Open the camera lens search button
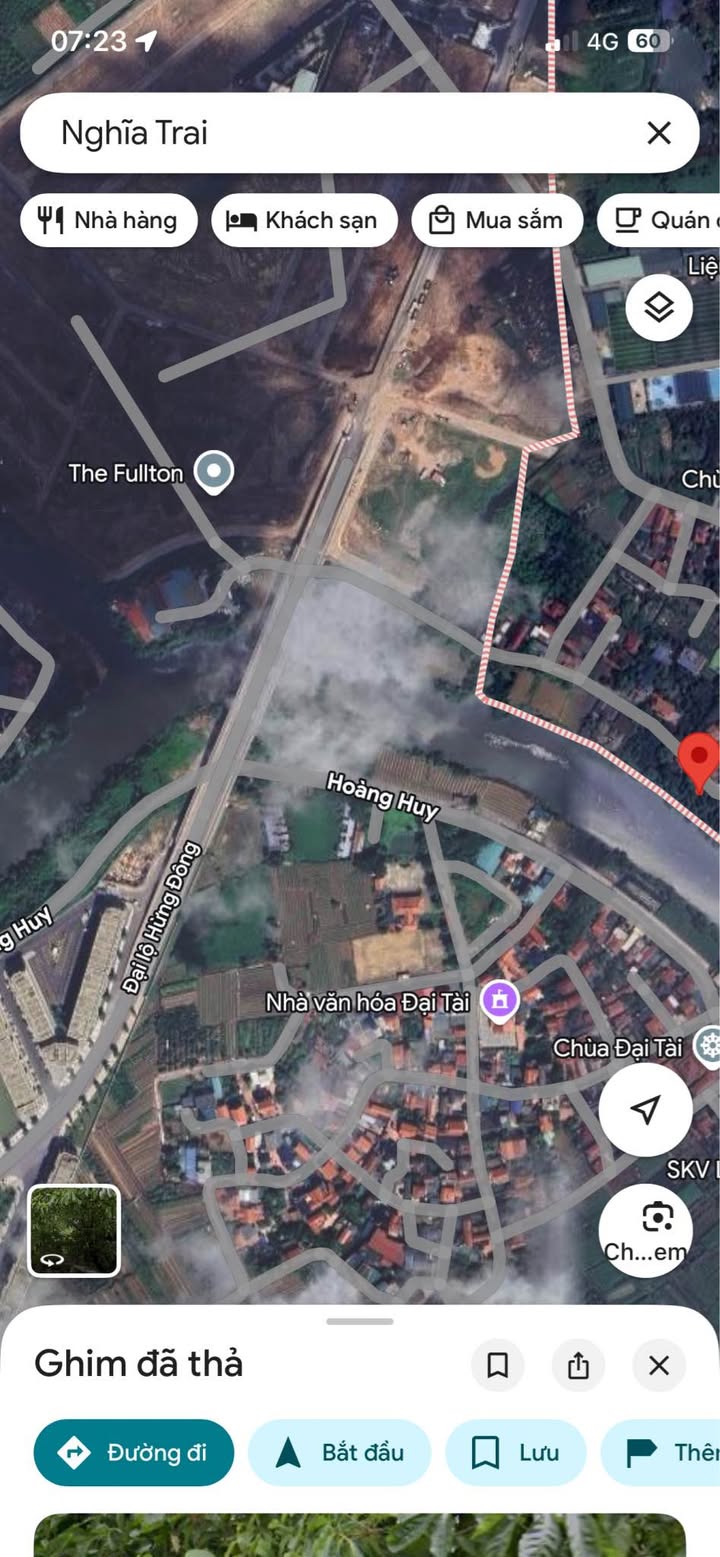The width and height of the screenshot is (720, 1557). coord(657,1218)
